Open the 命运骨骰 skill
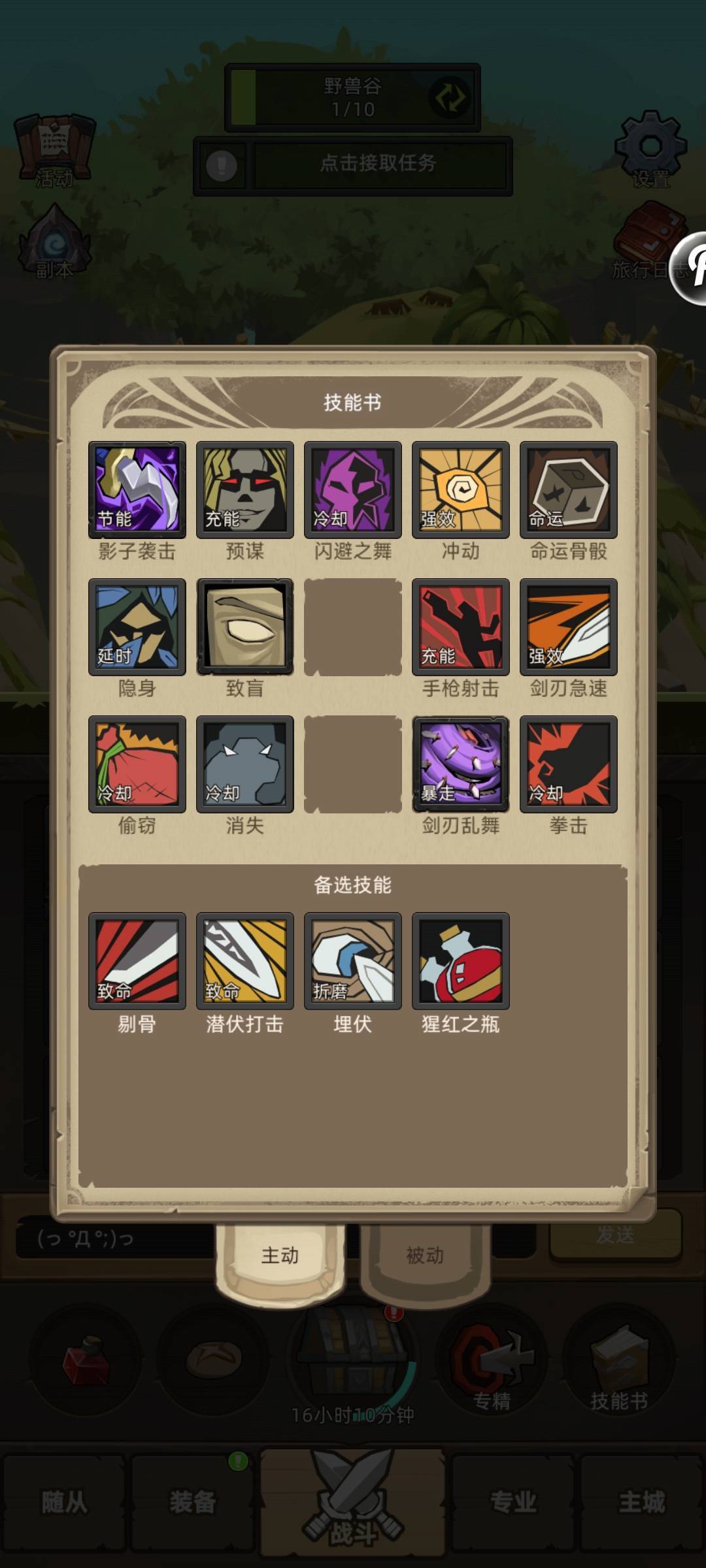 567,489
